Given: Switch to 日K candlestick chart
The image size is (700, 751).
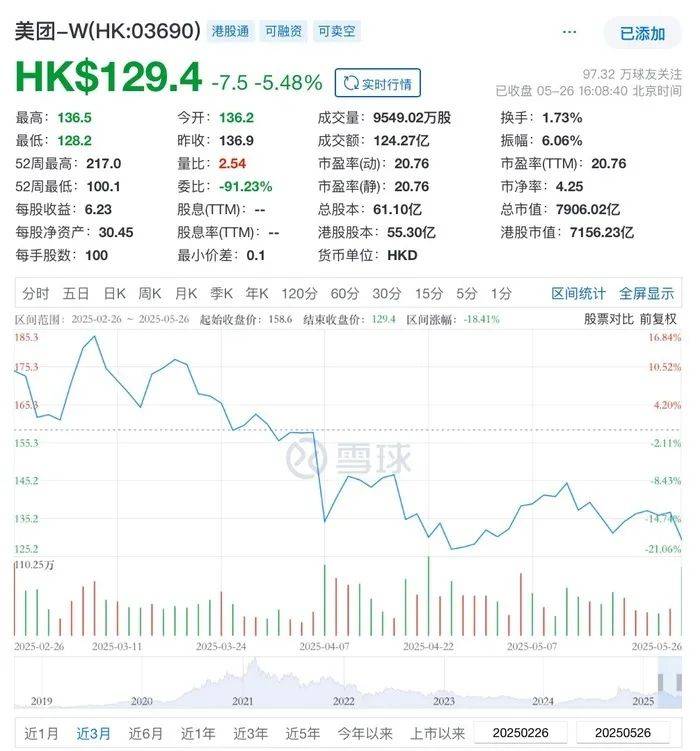Looking at the screenshot, I should [114, 293].
